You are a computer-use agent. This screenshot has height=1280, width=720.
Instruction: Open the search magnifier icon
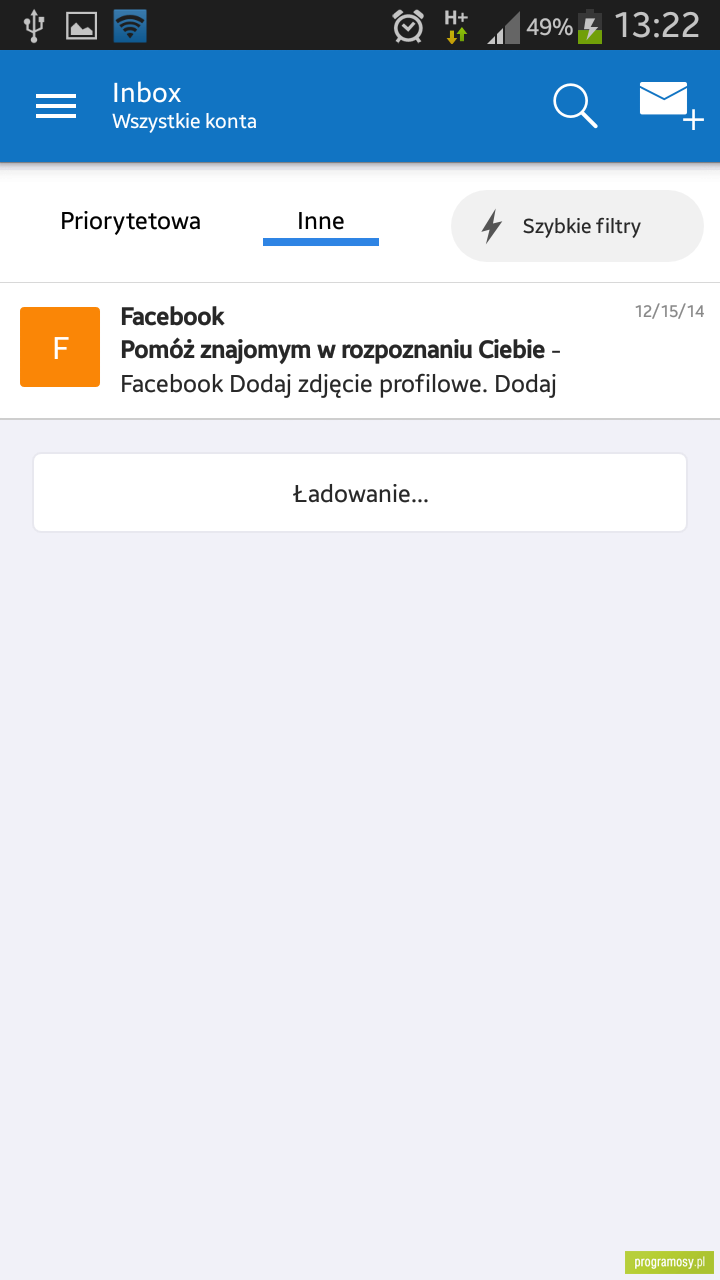[x=576, y=106]
